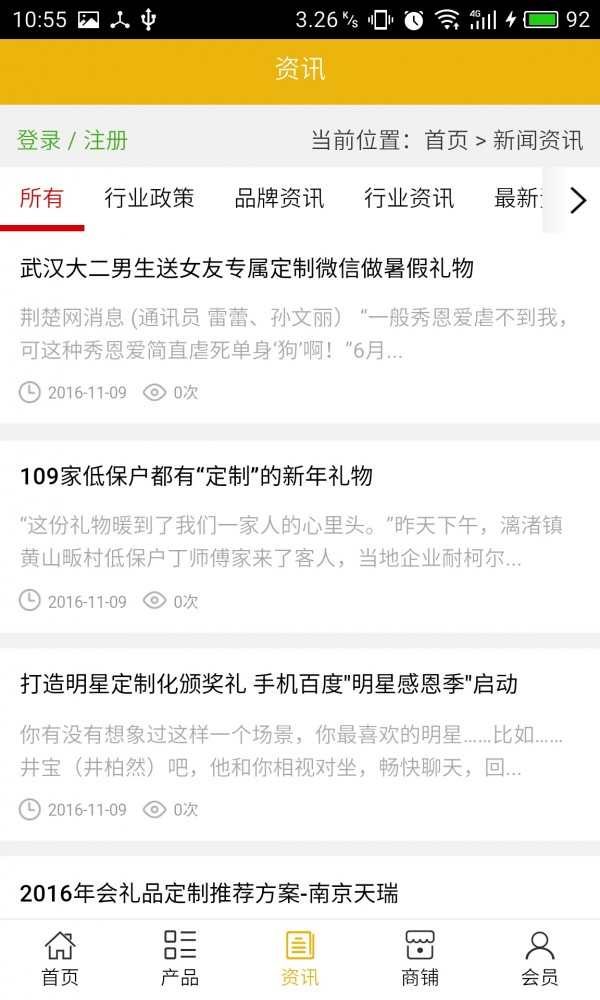Tap the 资讯 bottom navigation tab

point(300,959)
